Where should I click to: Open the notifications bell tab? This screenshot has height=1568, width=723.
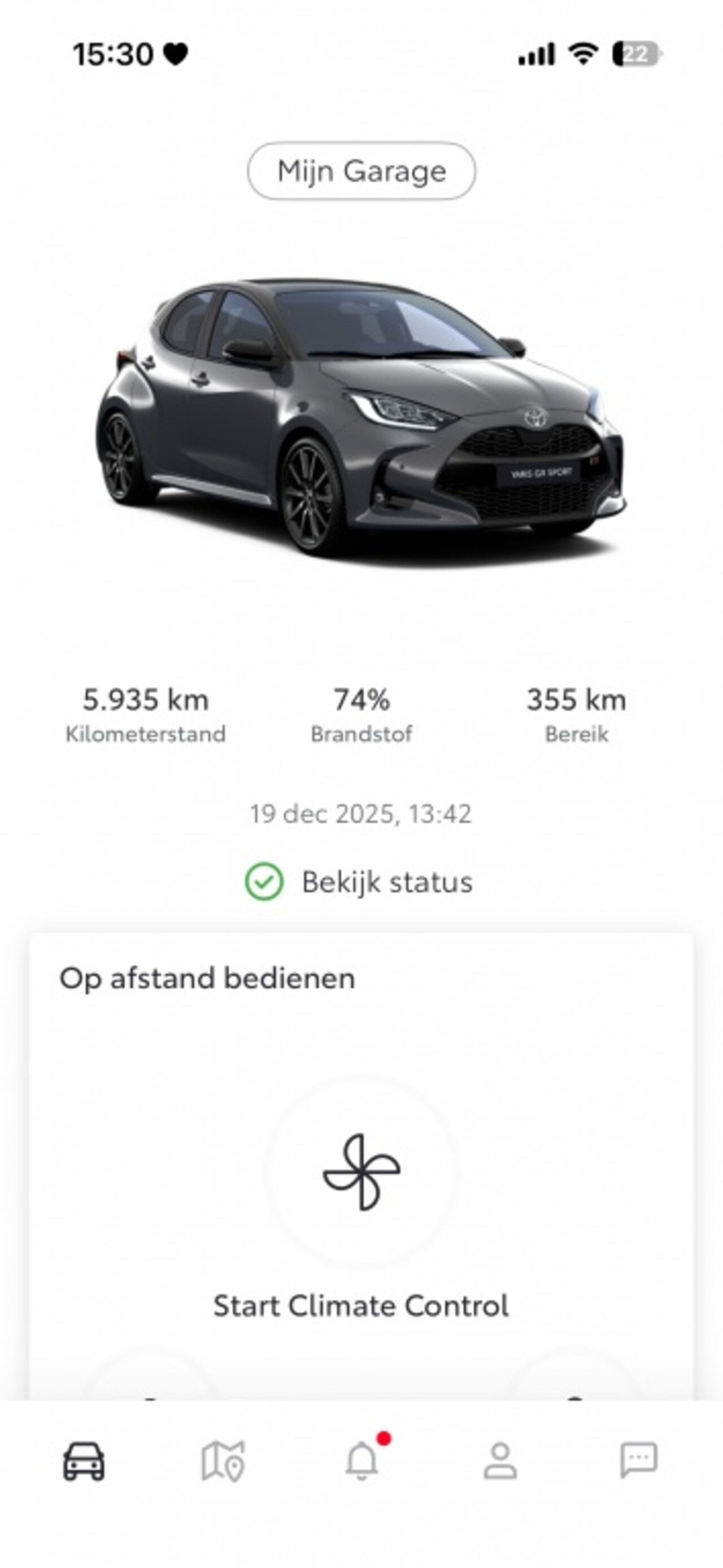coord(362,1461)
